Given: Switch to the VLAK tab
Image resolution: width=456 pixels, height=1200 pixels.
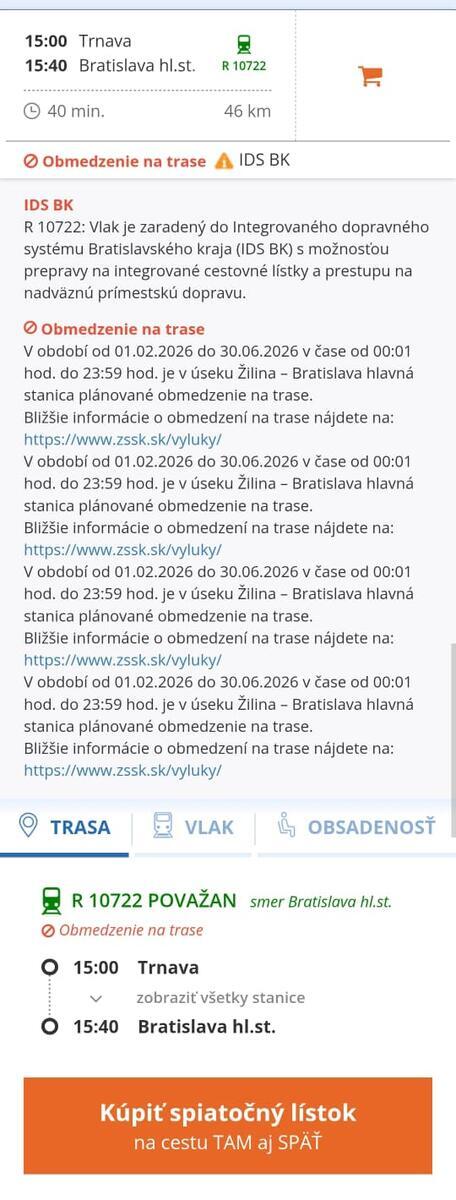Looking at the screenshot, I should click(193, 827).
